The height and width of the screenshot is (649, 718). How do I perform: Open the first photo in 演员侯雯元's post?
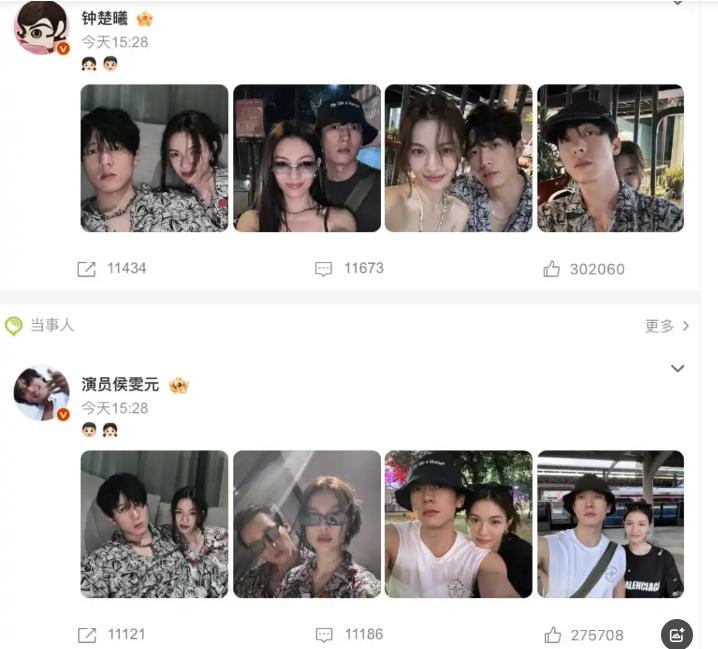(154, 524)
